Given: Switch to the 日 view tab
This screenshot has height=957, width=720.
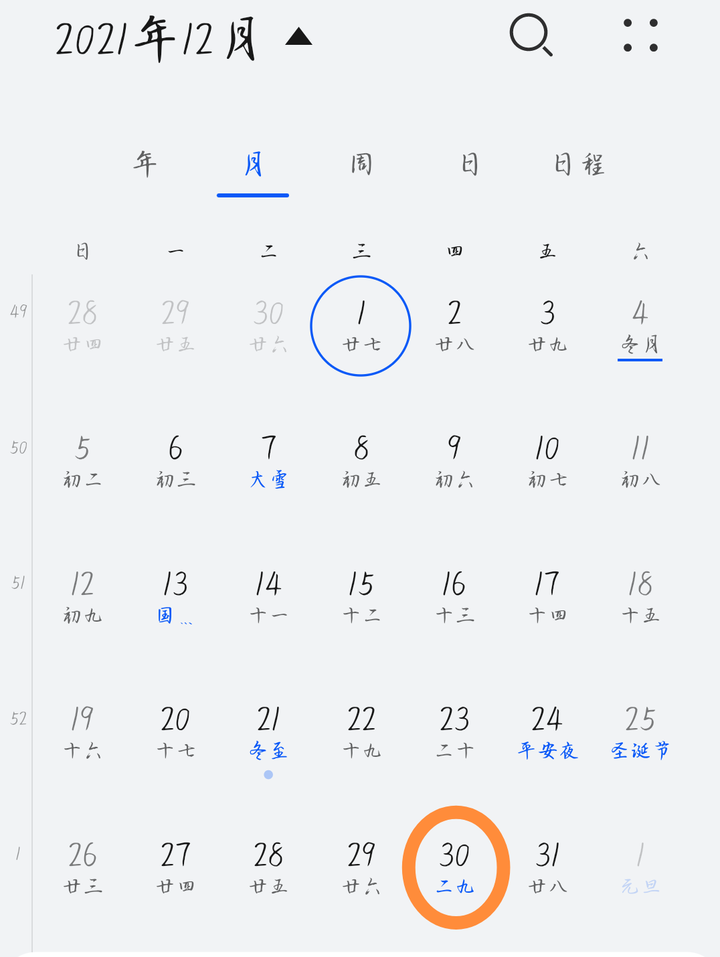Looking at the screenshot, I should (x=469, y=164).
